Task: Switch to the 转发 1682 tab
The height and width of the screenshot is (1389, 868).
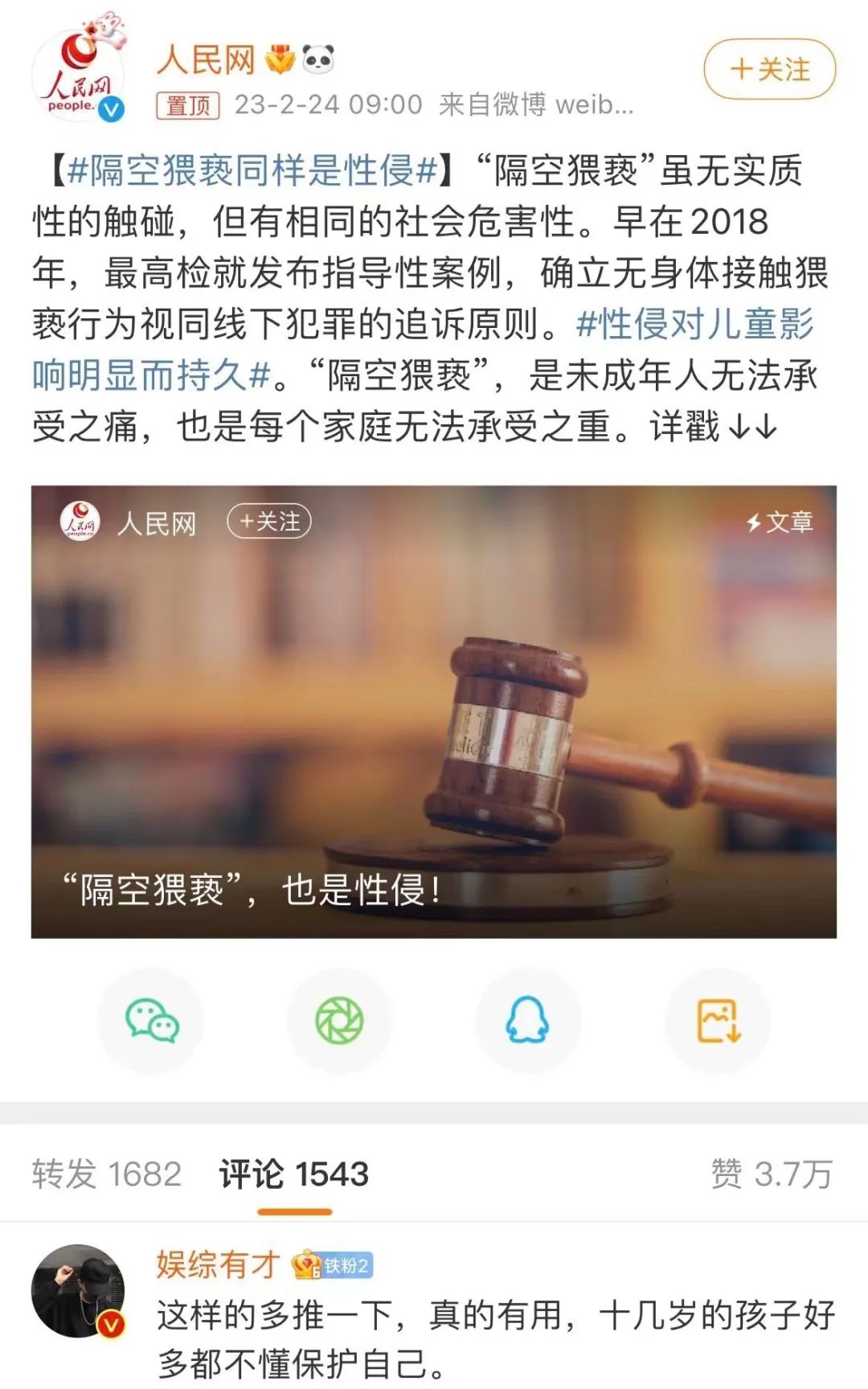Action: (107, 1174)
